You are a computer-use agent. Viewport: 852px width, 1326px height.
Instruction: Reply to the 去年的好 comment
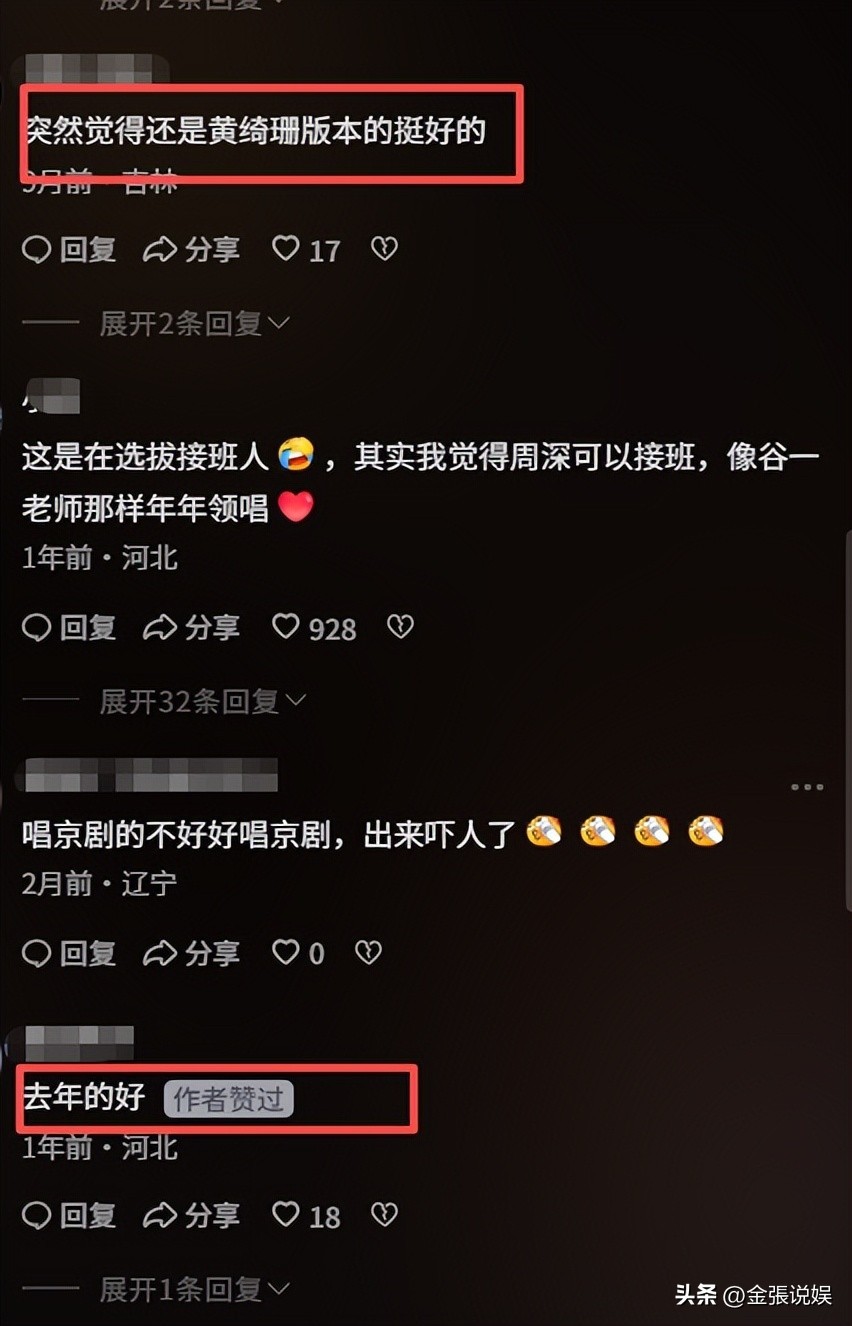69,1215
